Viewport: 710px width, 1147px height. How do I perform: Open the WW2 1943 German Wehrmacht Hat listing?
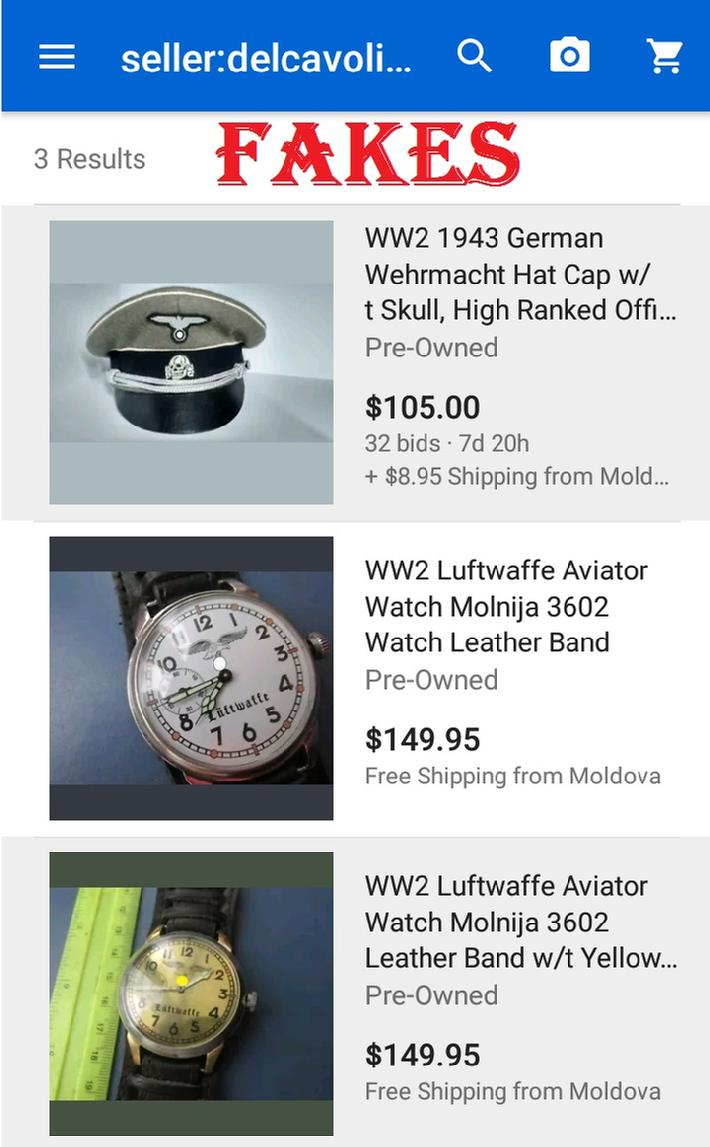point(520,275)
